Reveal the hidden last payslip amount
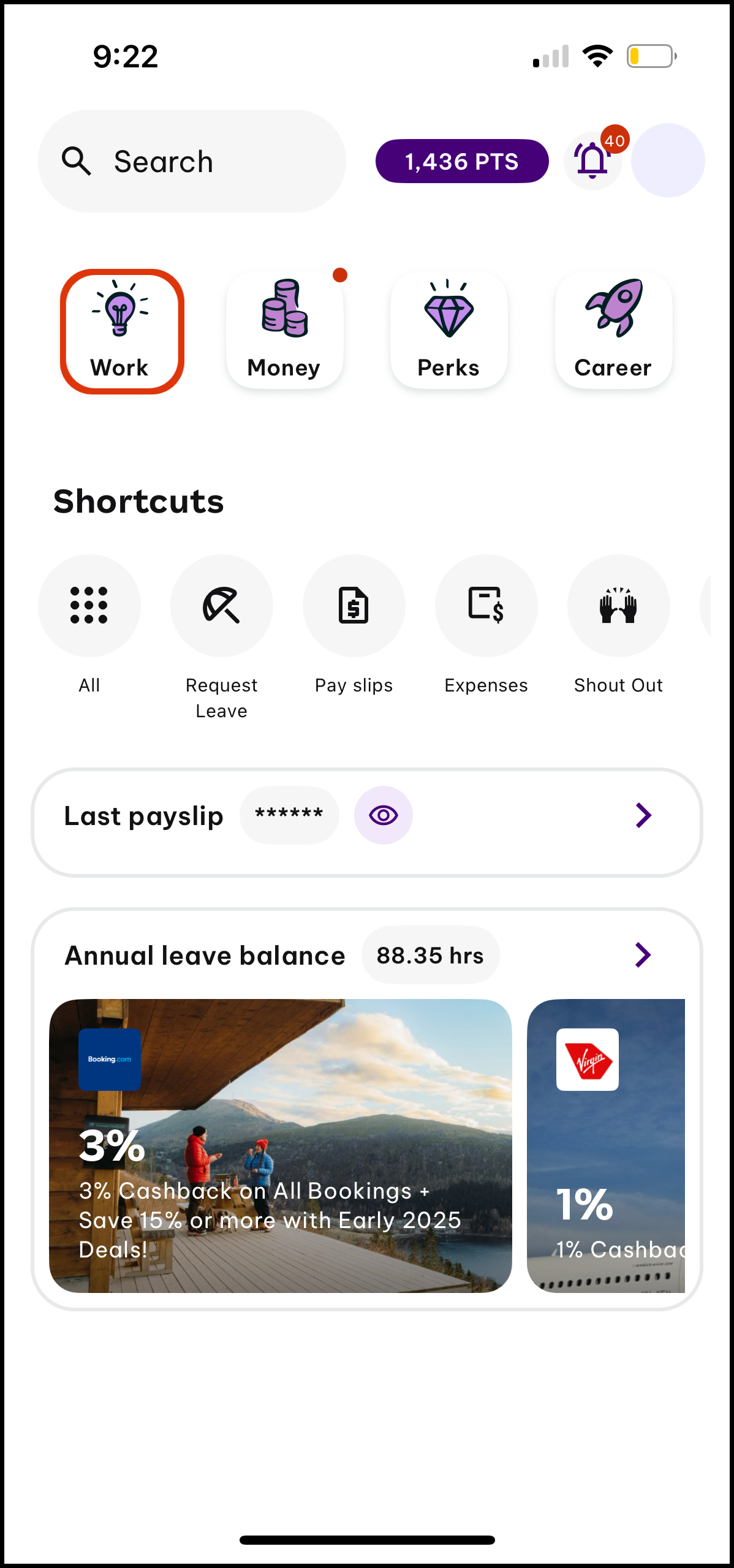 click(x=384, y=815)
